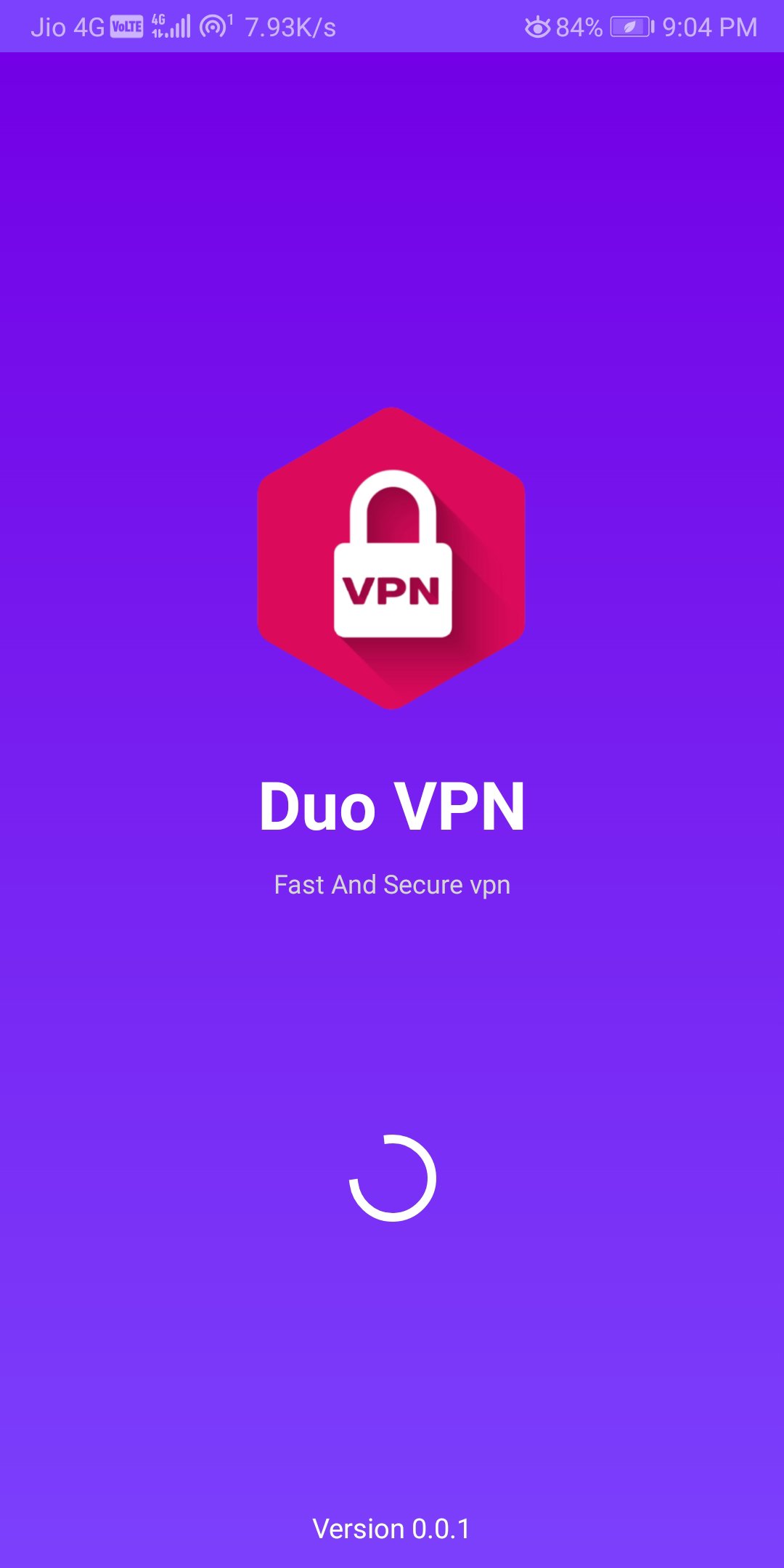Expand the status bar notification area

[x=392, y=26]
